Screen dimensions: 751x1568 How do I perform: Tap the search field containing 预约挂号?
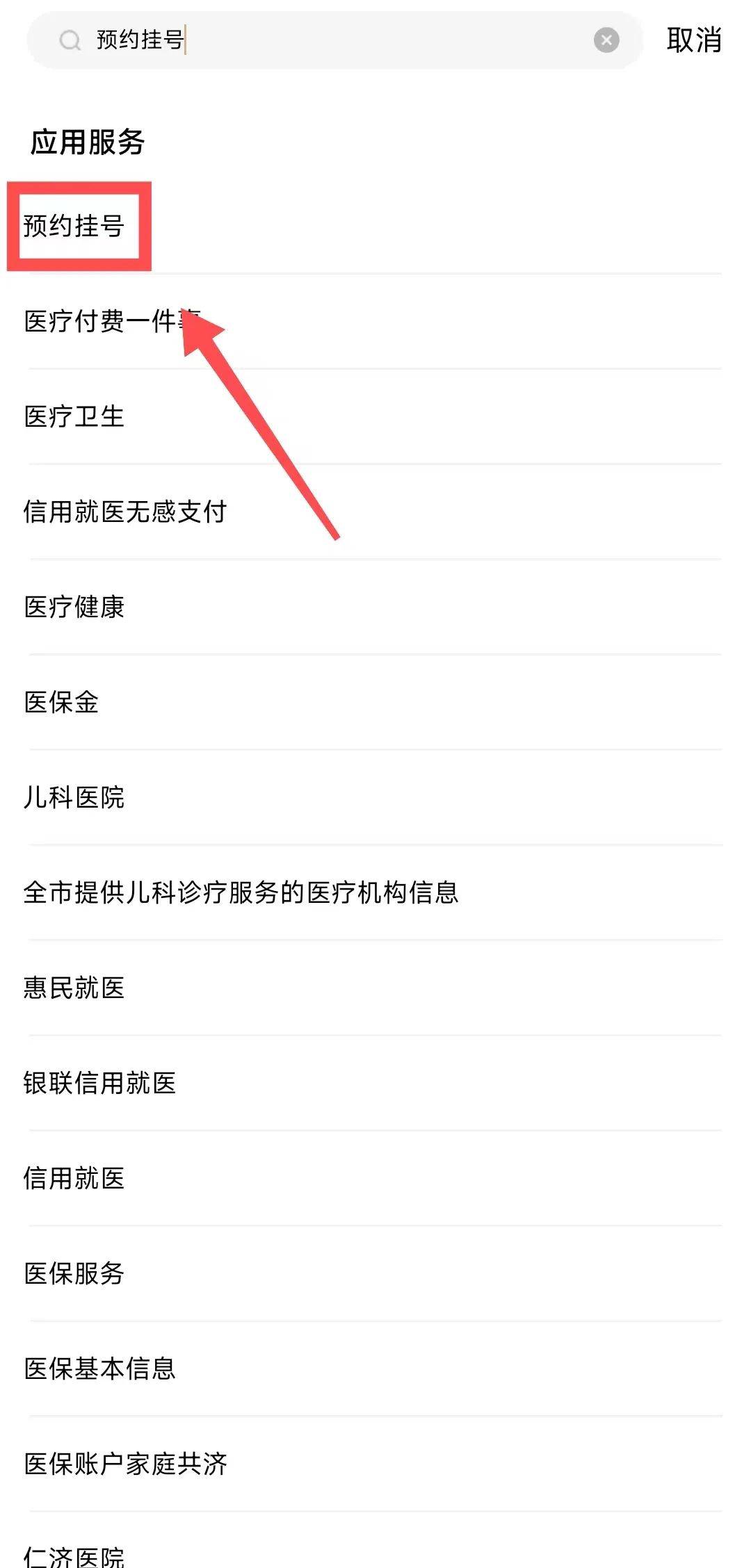click(334, 40)
